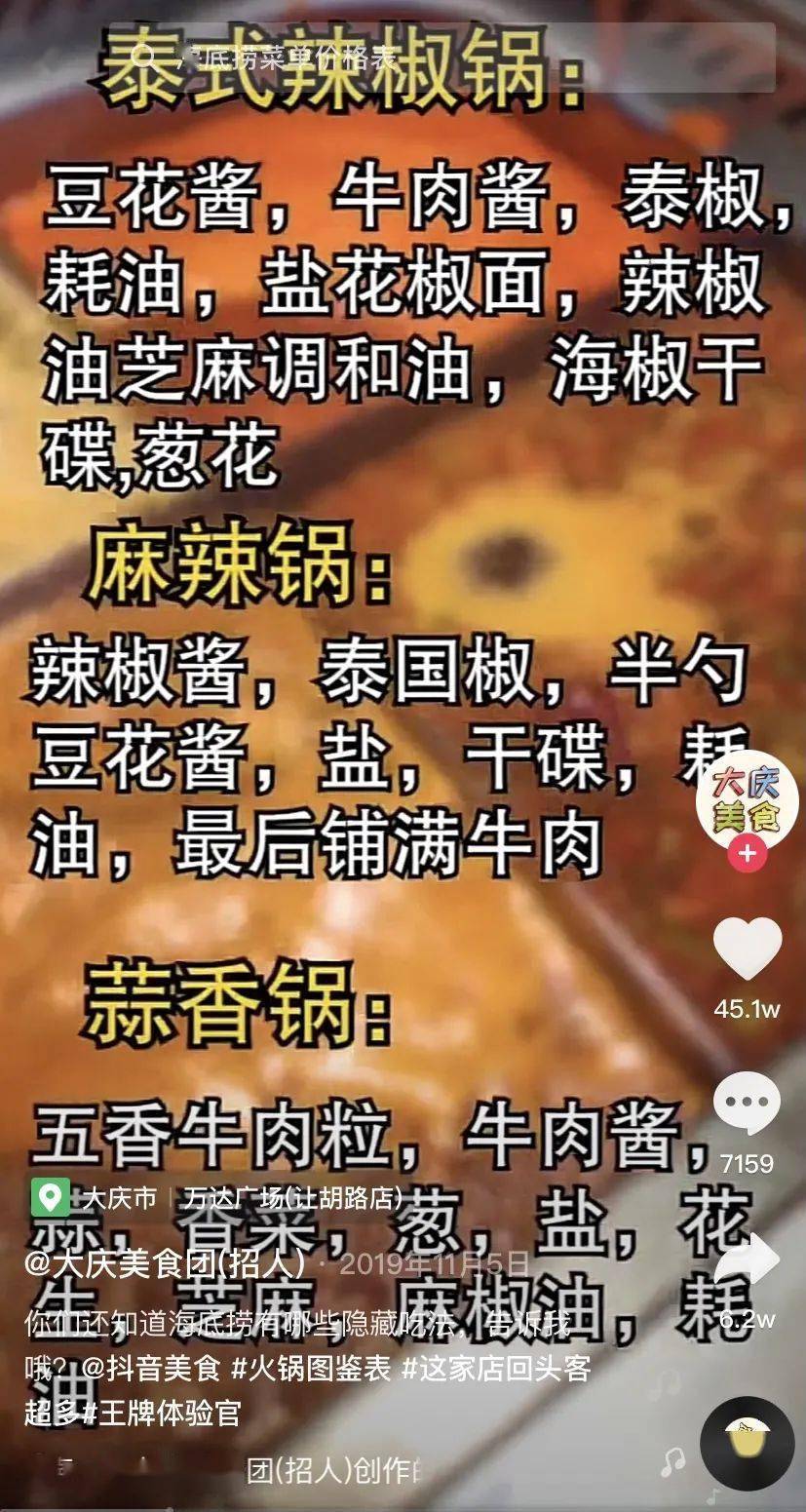Screen dimensions: 806x1512
Task: Open the search box at the top
Action: click(x=439, y=57)
